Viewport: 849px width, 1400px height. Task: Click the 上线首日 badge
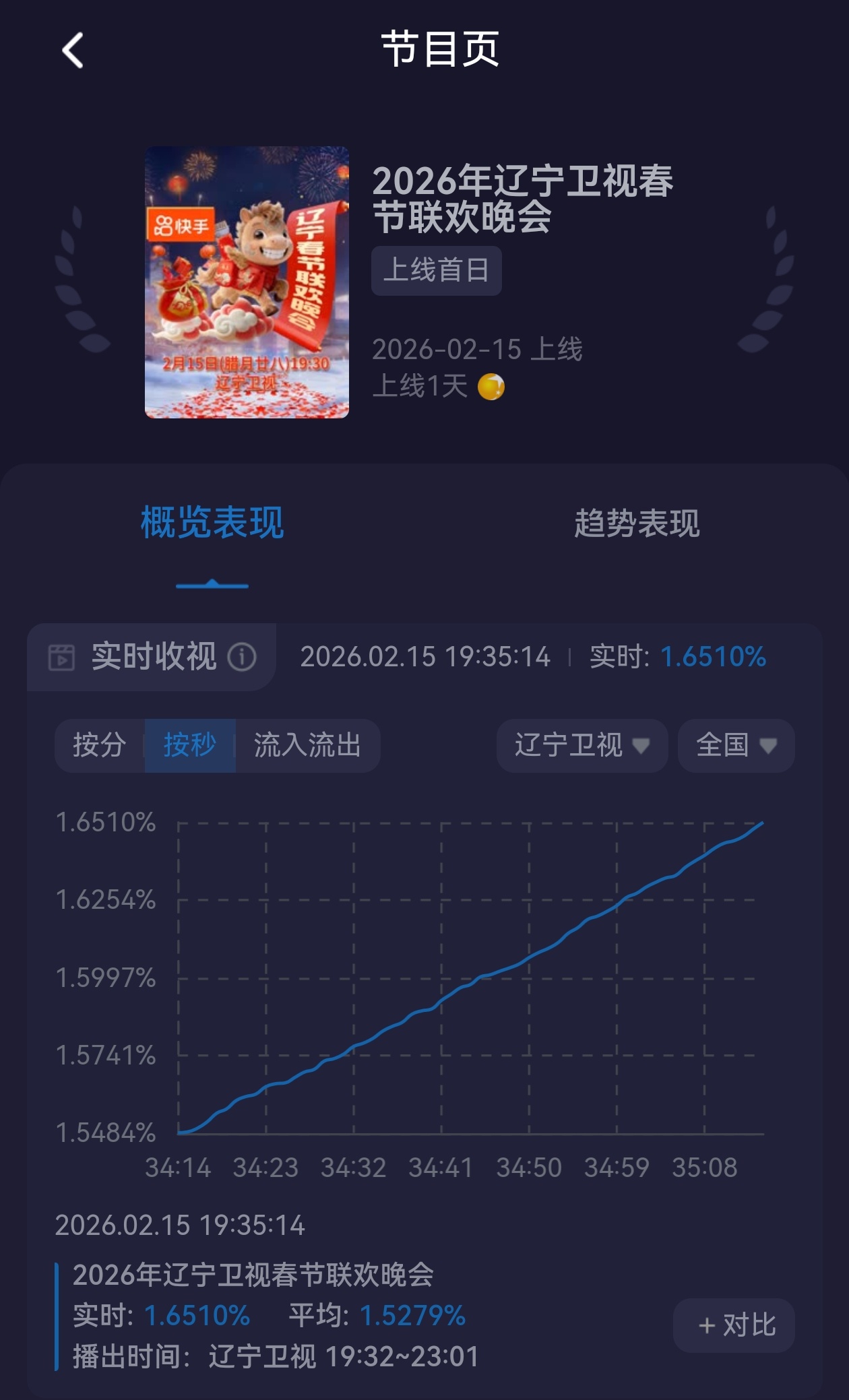click(436, 271)
